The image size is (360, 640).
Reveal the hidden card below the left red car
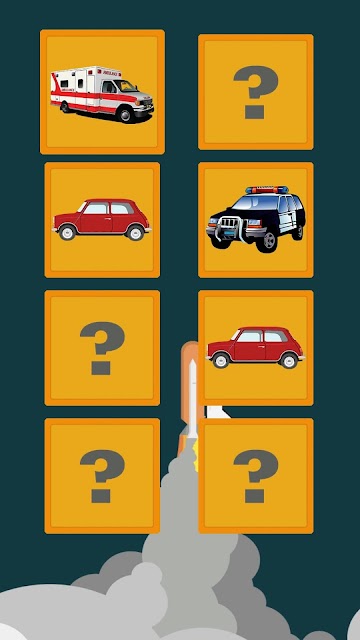102,348
